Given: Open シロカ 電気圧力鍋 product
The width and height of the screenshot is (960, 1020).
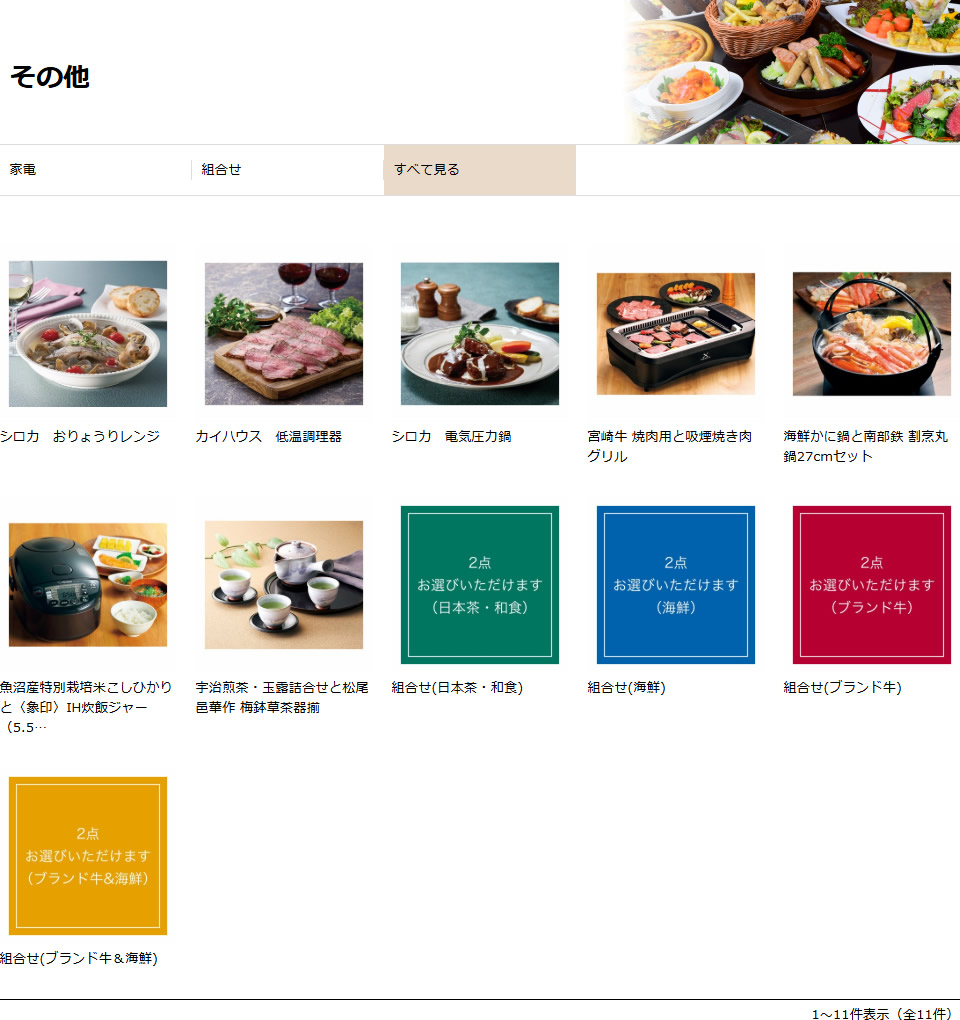Looking at the screenshot, I should tap(480, 334).
